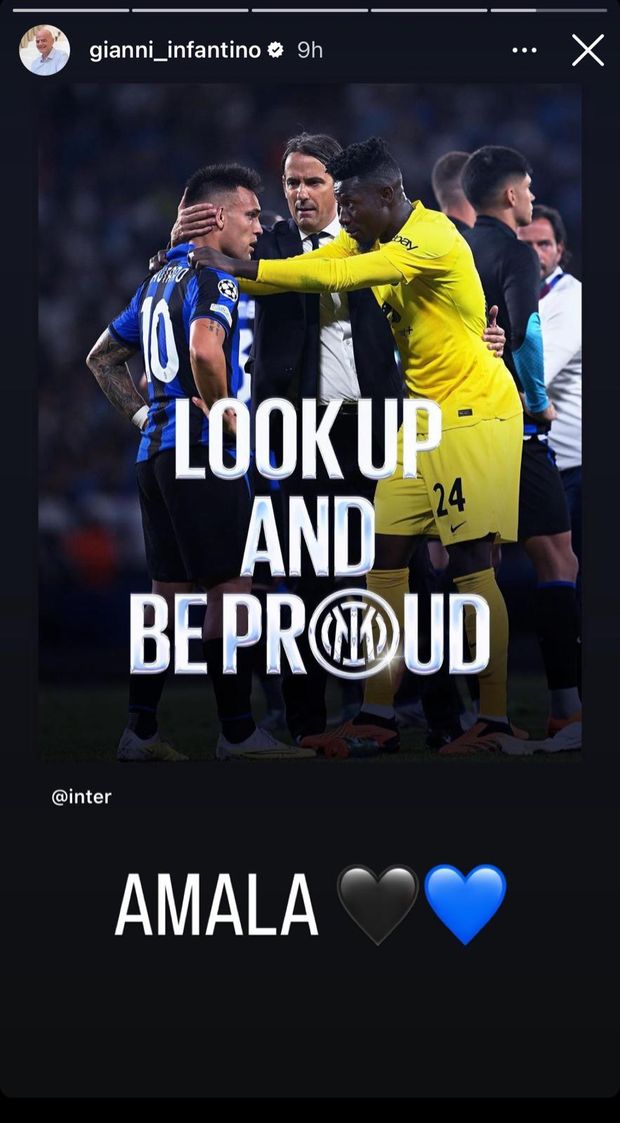Open the @inter mention
The width and height of the screenshot is (620, 1123).
(81, 797)
